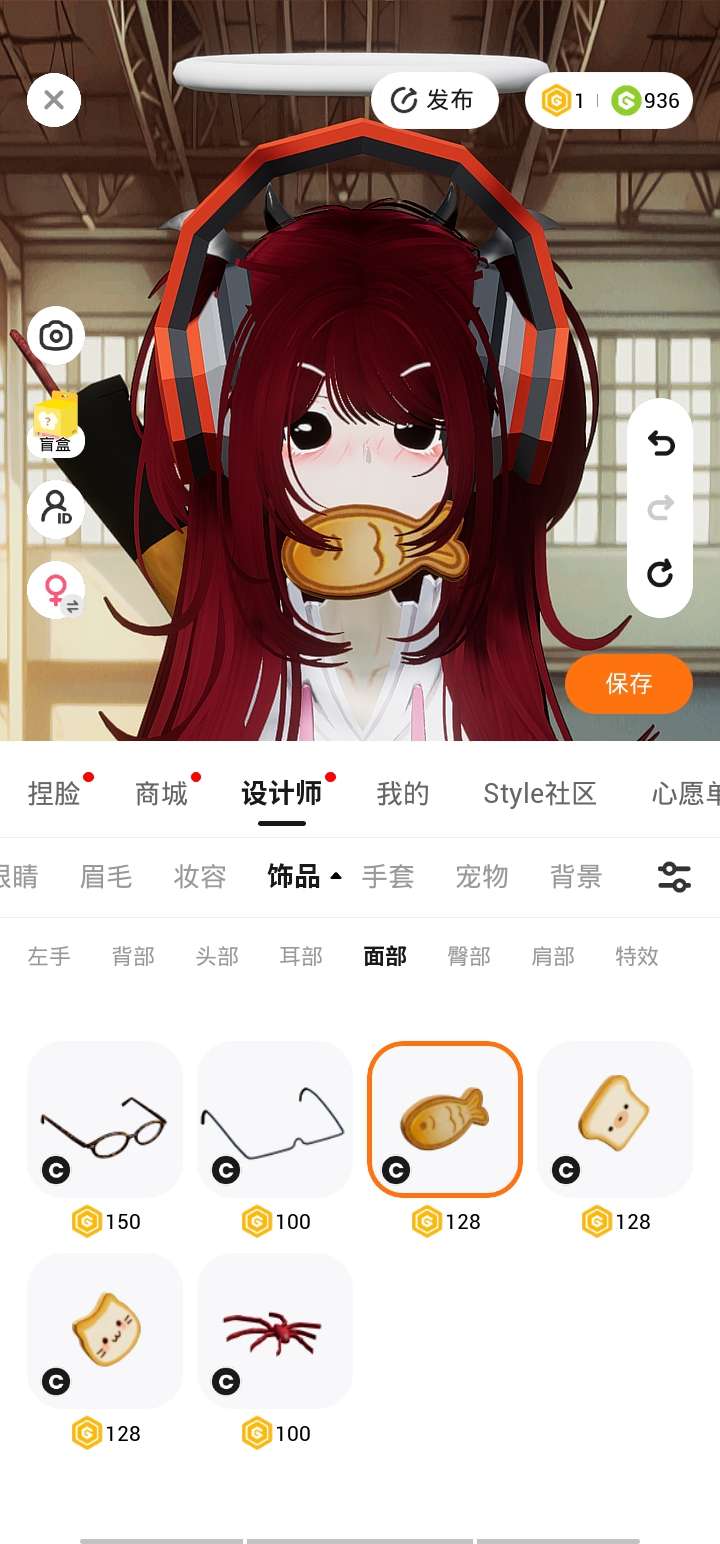Switch to the 商城 tab
Image resolution: width=720 pixels, height=1544 pixels.
(161, 794)
